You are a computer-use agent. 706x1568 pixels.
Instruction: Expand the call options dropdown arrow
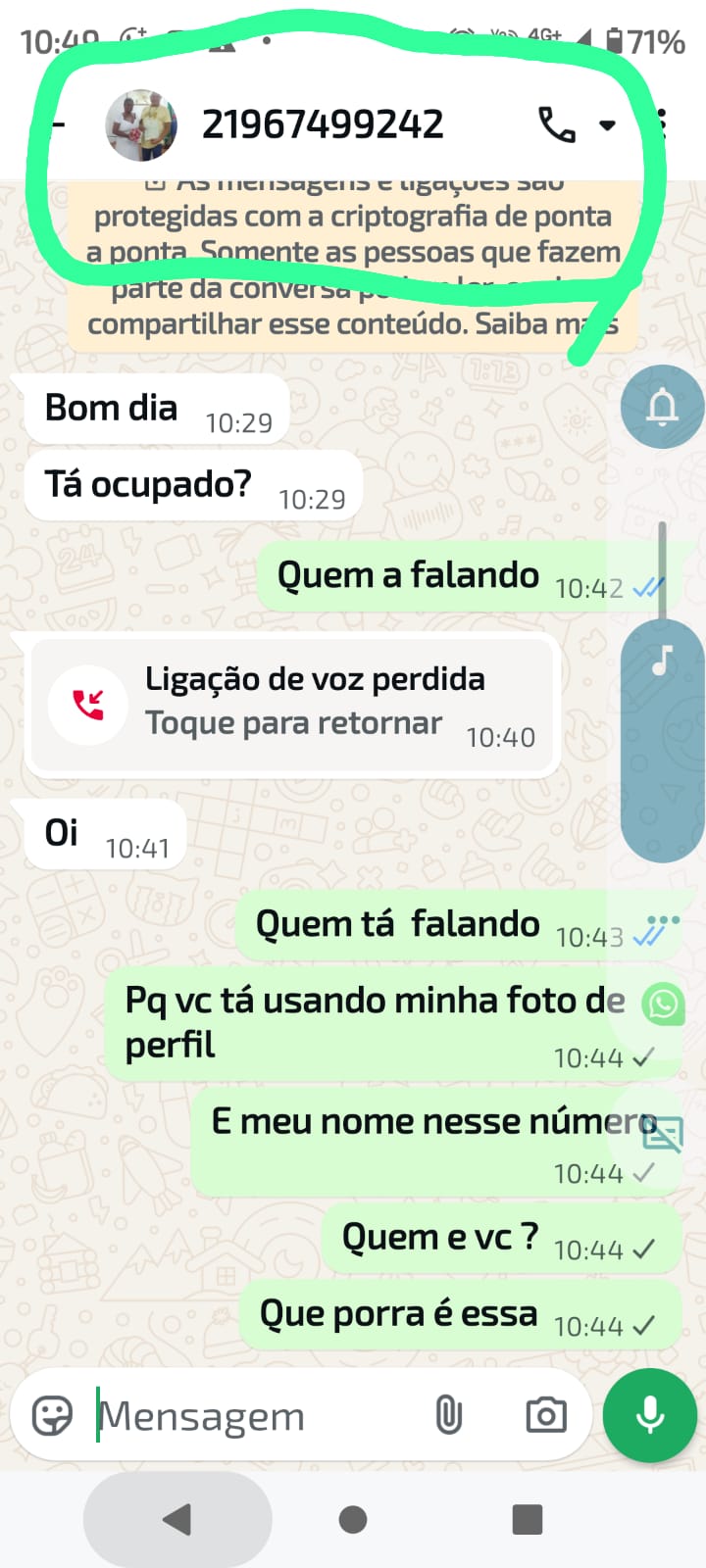click(x=607, y=125)
